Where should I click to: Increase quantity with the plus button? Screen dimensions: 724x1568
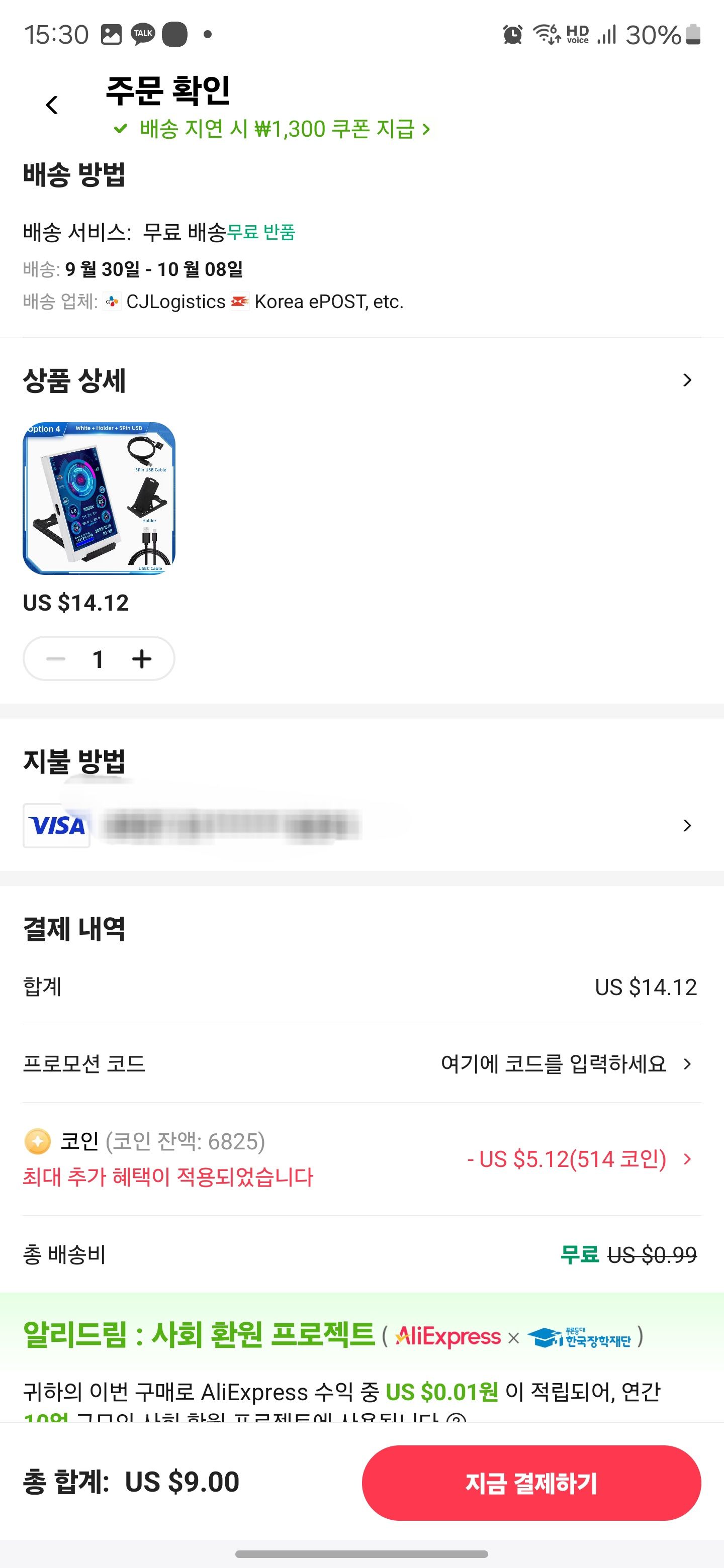point(142,658)
